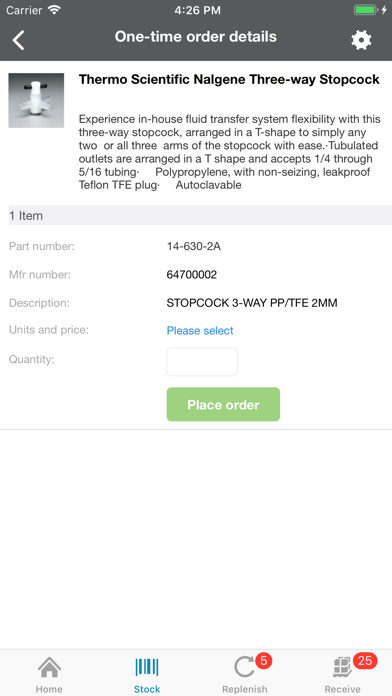Viewport: 392px width, 696px height.
Task: Switch to the Home tab
Action: click(49, 674)
